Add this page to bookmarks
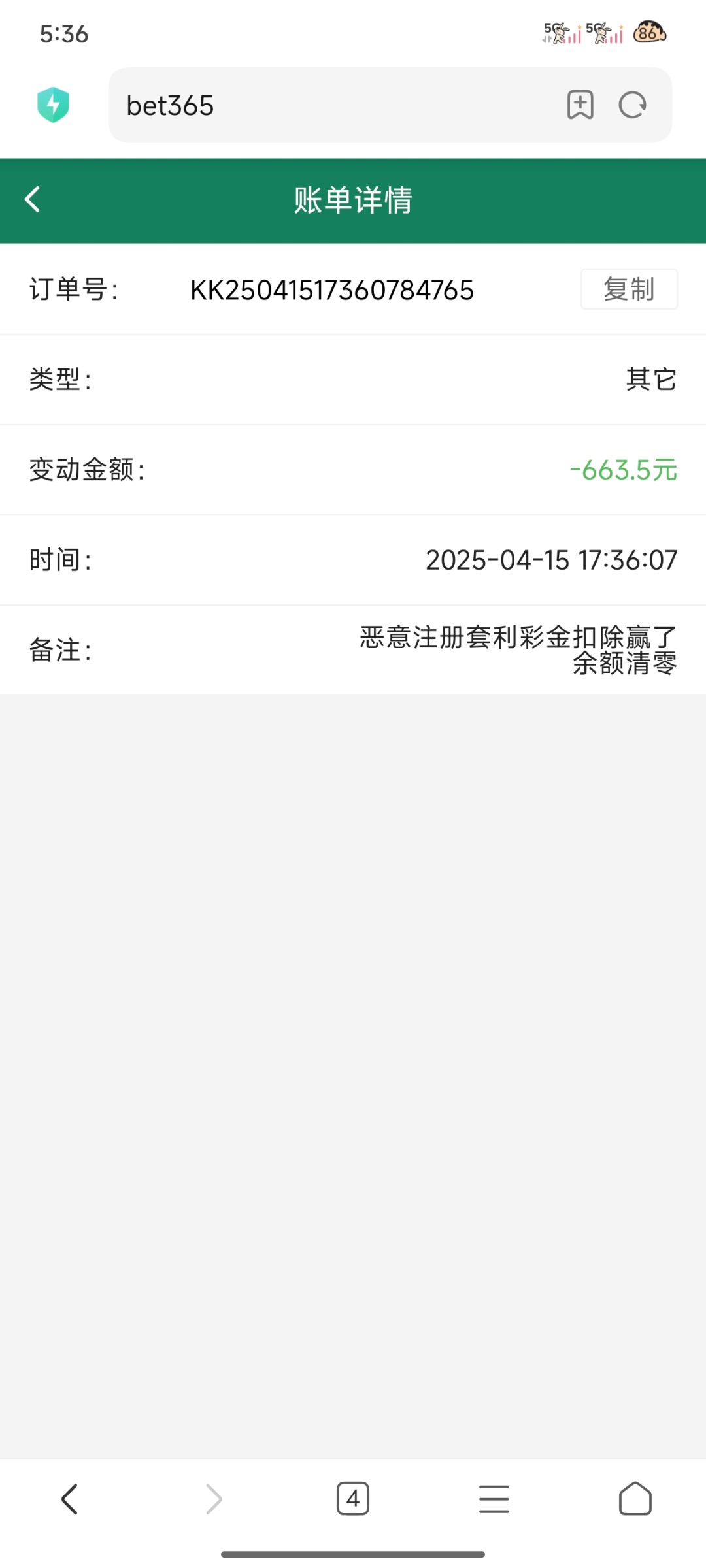 click(x=580, y=105)
